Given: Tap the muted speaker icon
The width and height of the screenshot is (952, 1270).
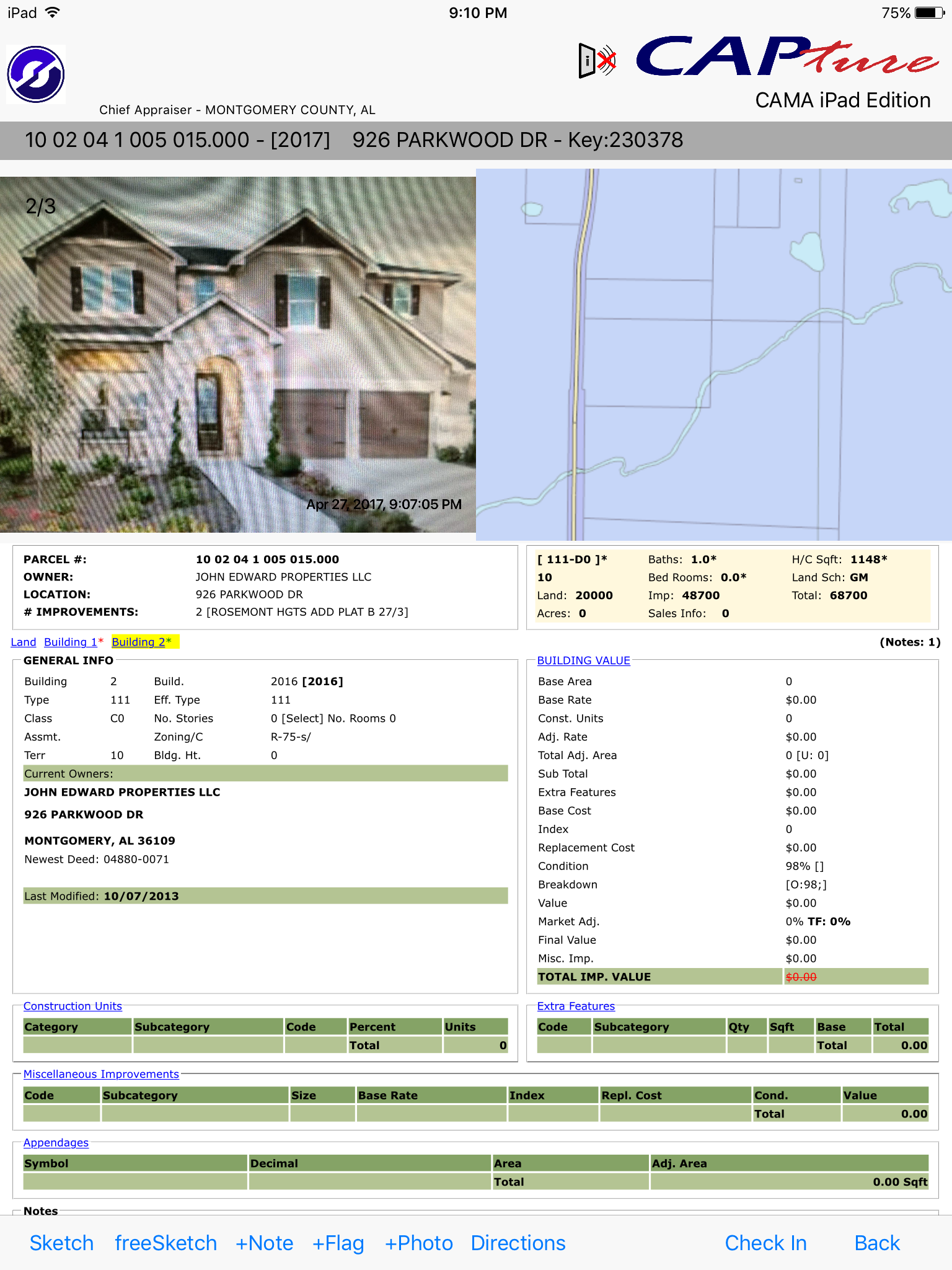Looking at the screenshot, I should [x=596, y=61].
